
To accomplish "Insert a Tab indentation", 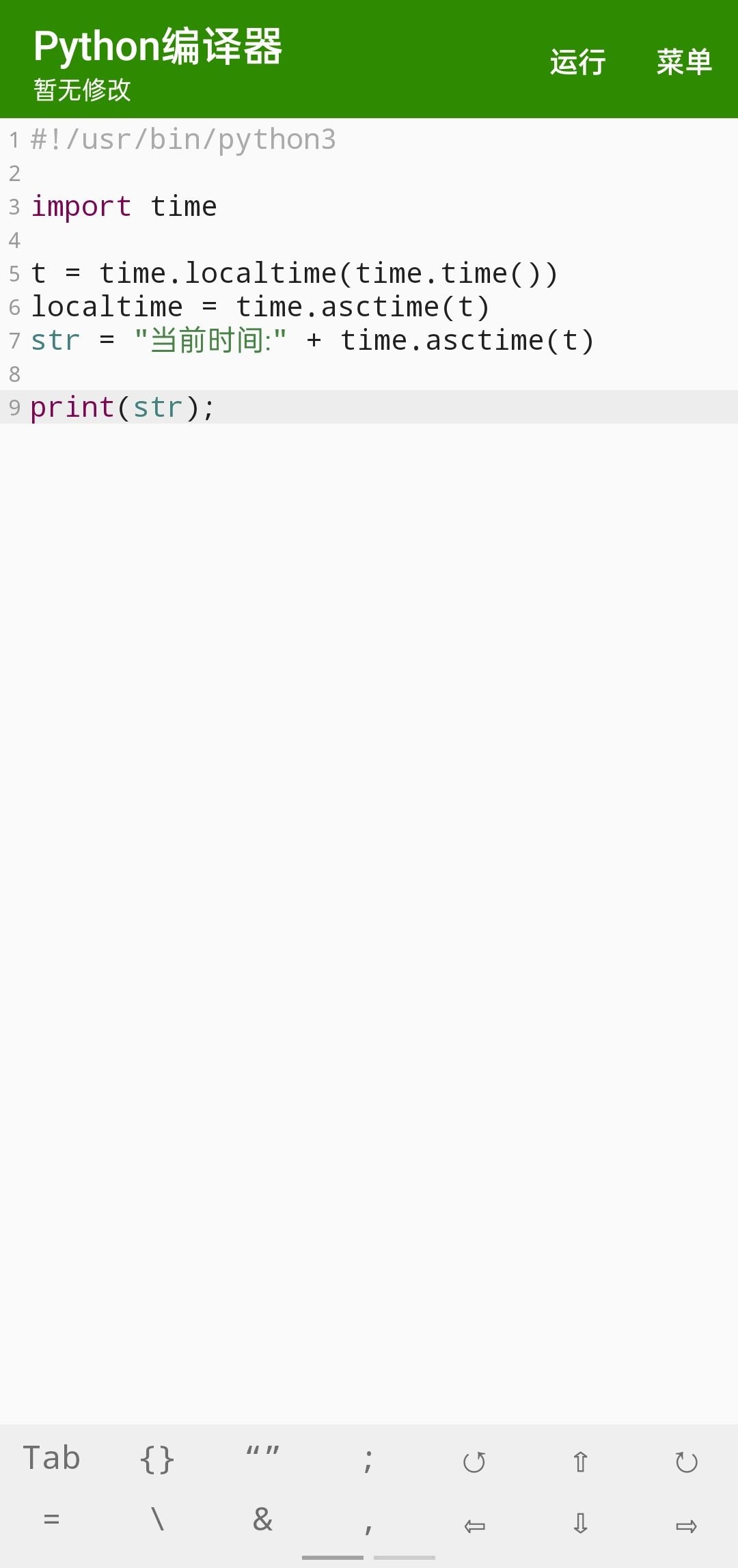I will tap(52, 1458).
